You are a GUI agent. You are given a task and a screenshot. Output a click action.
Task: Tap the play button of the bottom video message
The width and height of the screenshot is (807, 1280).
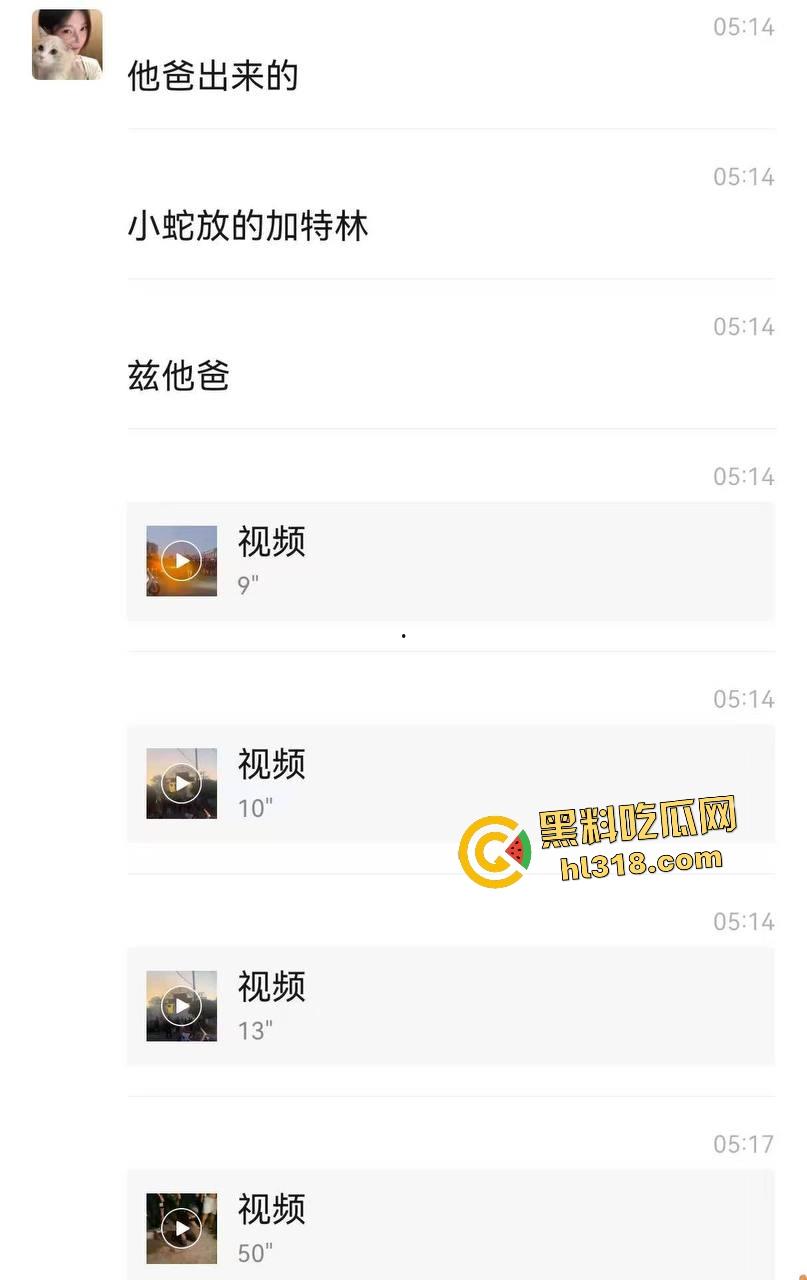(x=180, y=1227)
